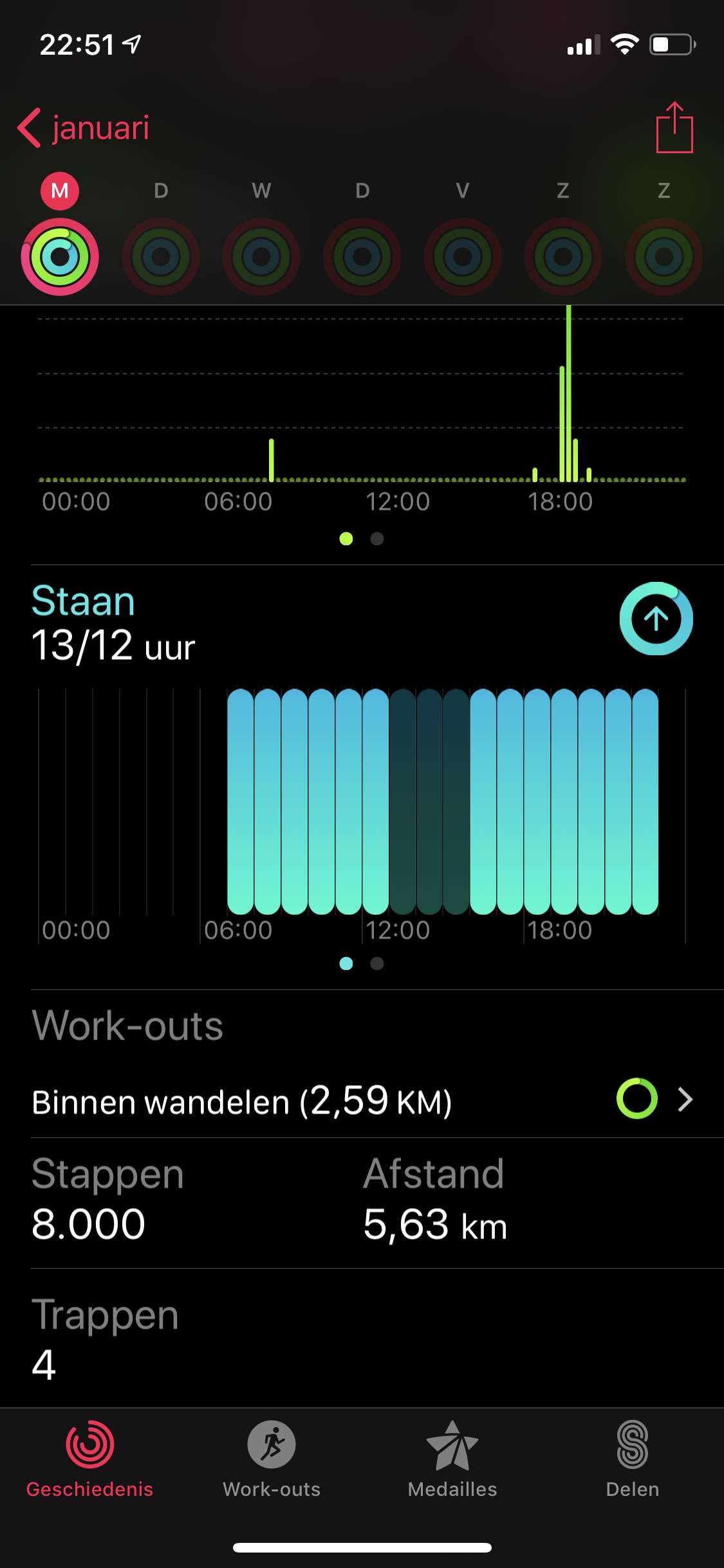Viewport: 724px width, 1568px height.
Task: Switch to the Delen tab
Action: pyautogui.click(x=633, y=1460)
